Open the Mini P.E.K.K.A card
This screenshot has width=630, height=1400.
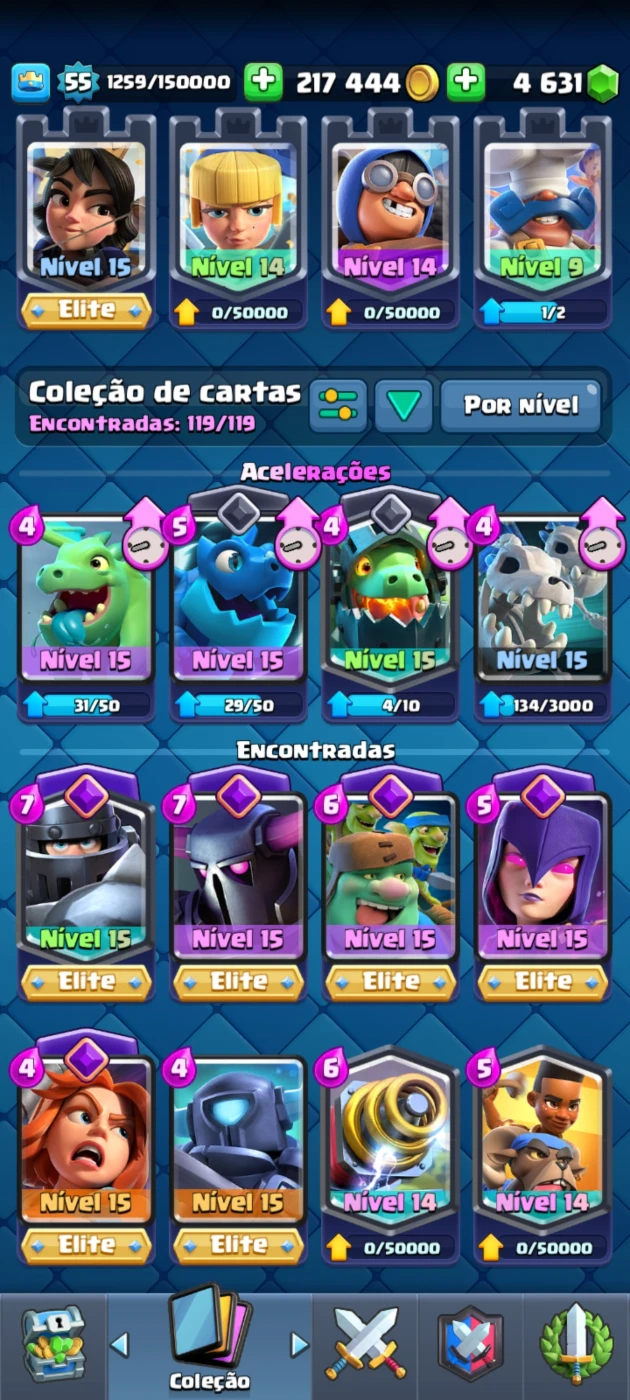coord(238,1152)
